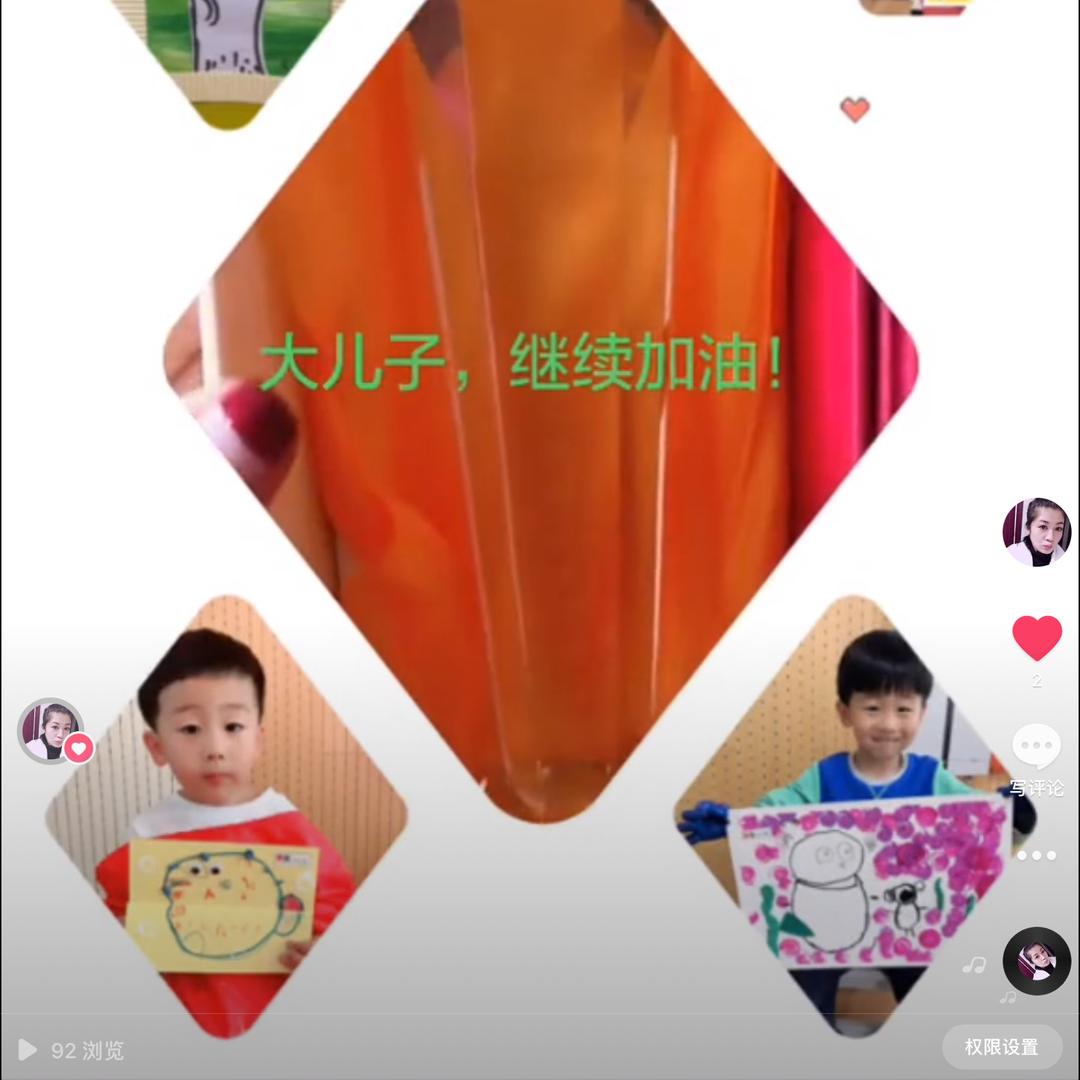View the 92 浏览 viewer list
The width and height of the screenshot is (1080, 1080).
[72, 1050]
